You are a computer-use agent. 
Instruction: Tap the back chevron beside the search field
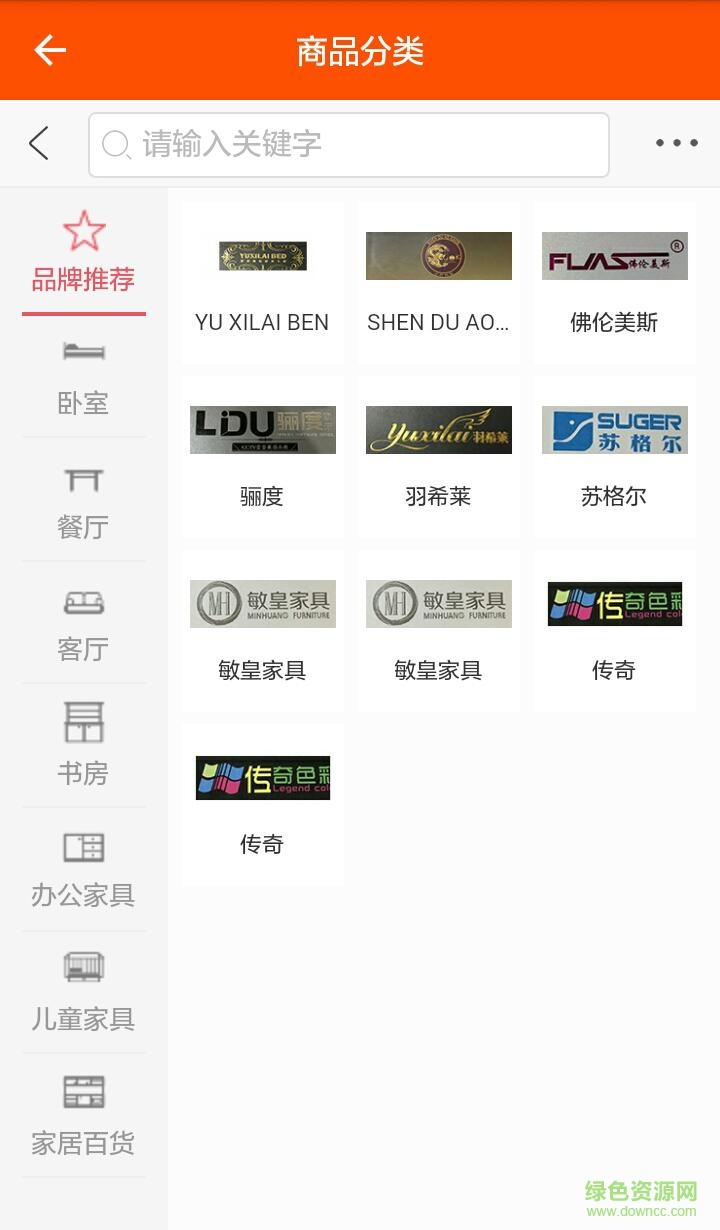39,144
